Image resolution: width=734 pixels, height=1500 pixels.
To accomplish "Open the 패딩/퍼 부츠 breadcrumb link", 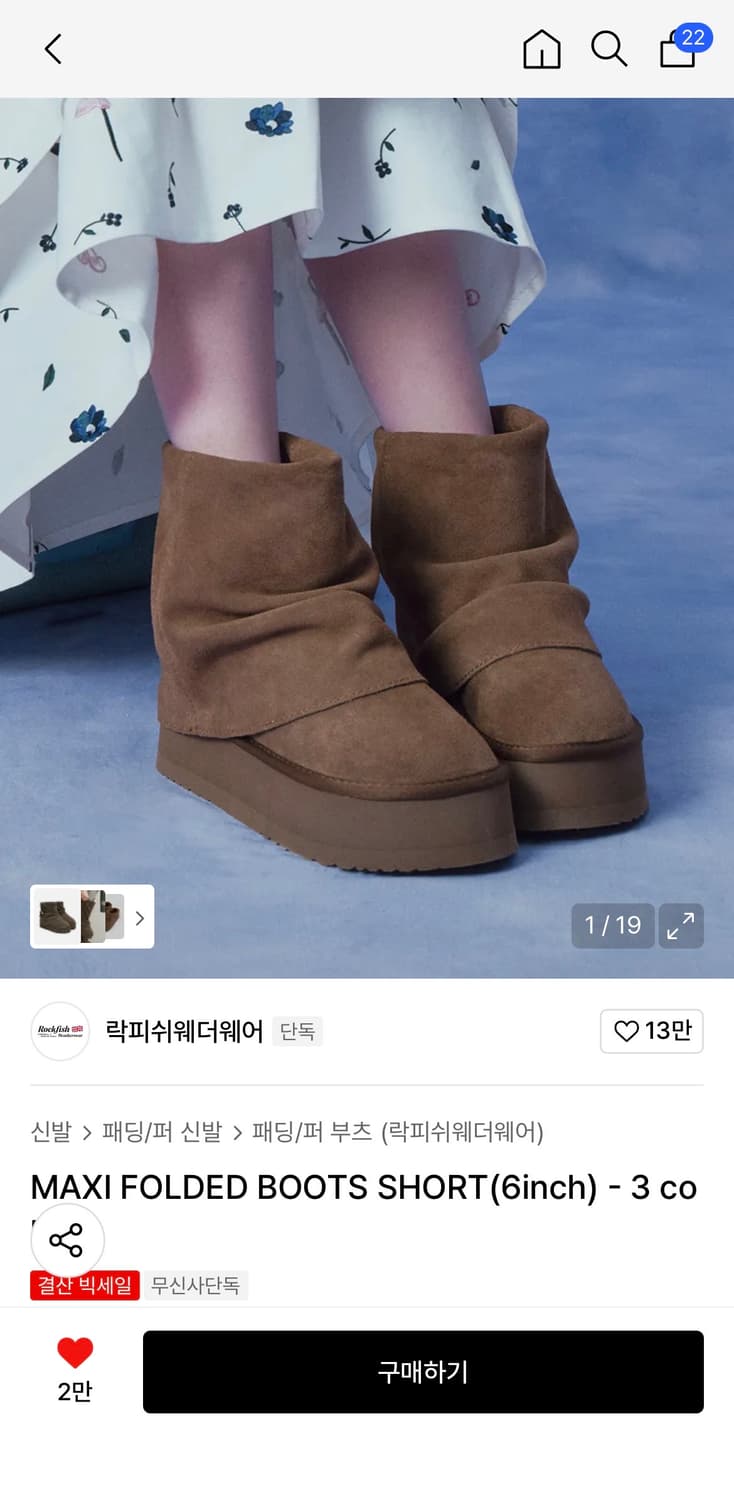I will click(305, 1131).
